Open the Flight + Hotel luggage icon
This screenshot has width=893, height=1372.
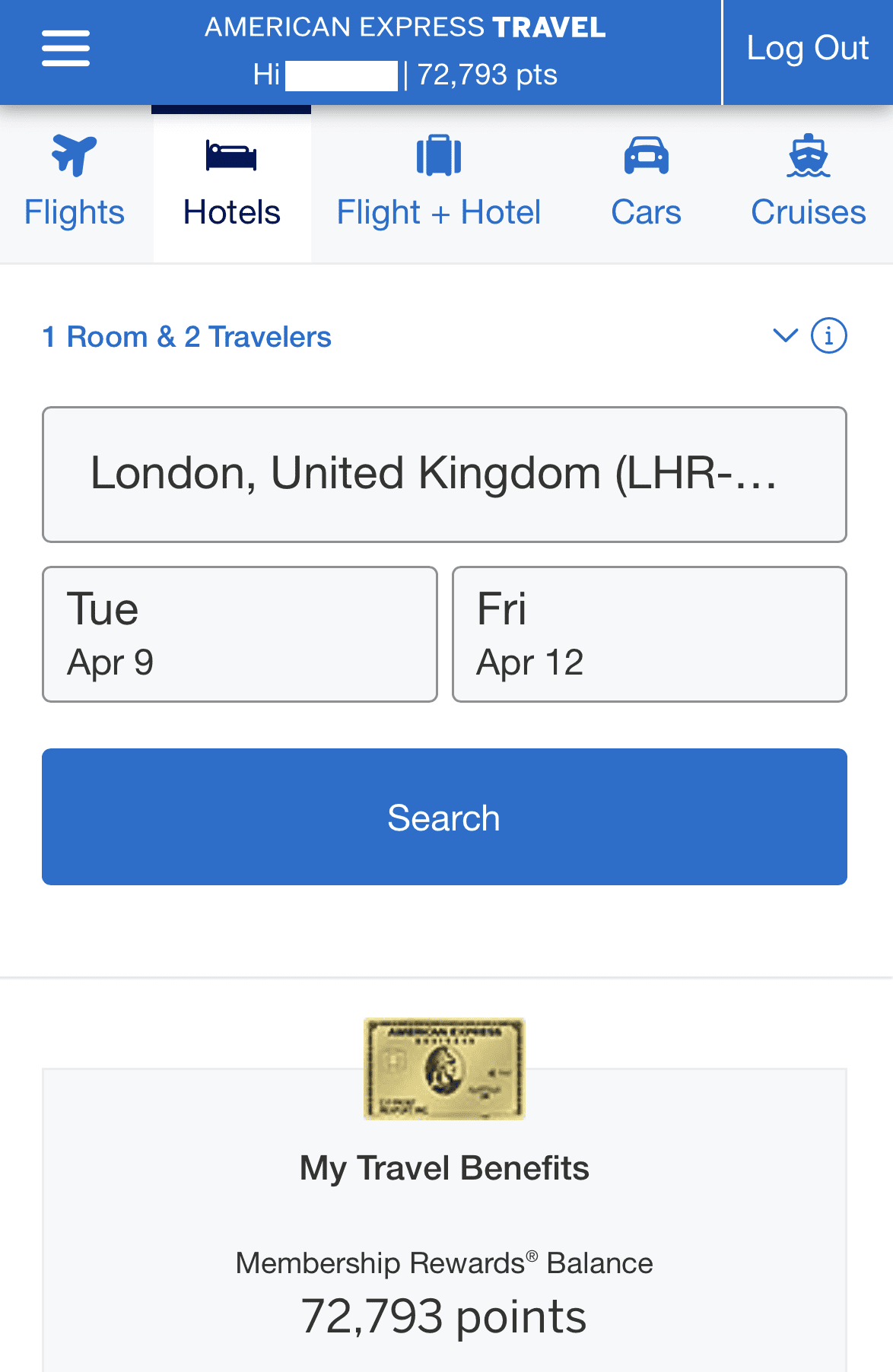click(438, 154)
